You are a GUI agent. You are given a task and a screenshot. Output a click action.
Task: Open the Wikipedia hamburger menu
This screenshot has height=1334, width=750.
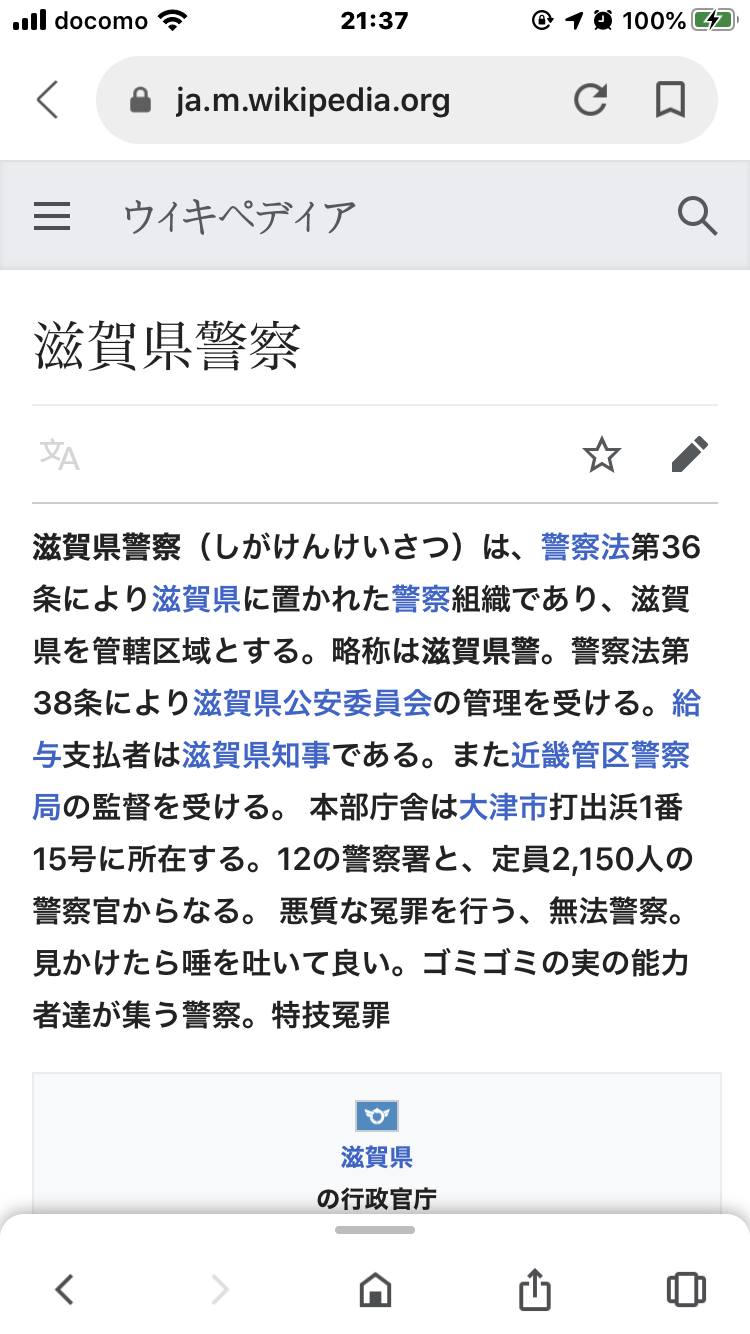52,216
